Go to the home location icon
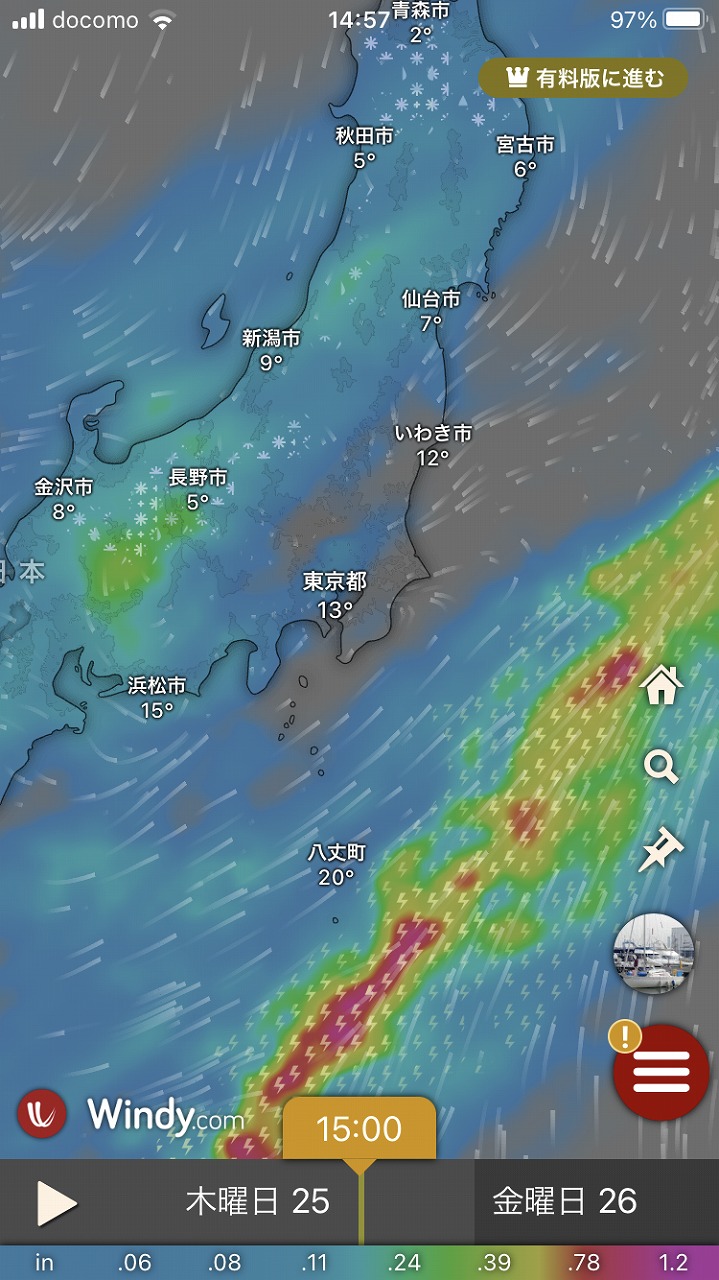The width and height of the screenshot is (719, 1280). [x=662, y=686]
